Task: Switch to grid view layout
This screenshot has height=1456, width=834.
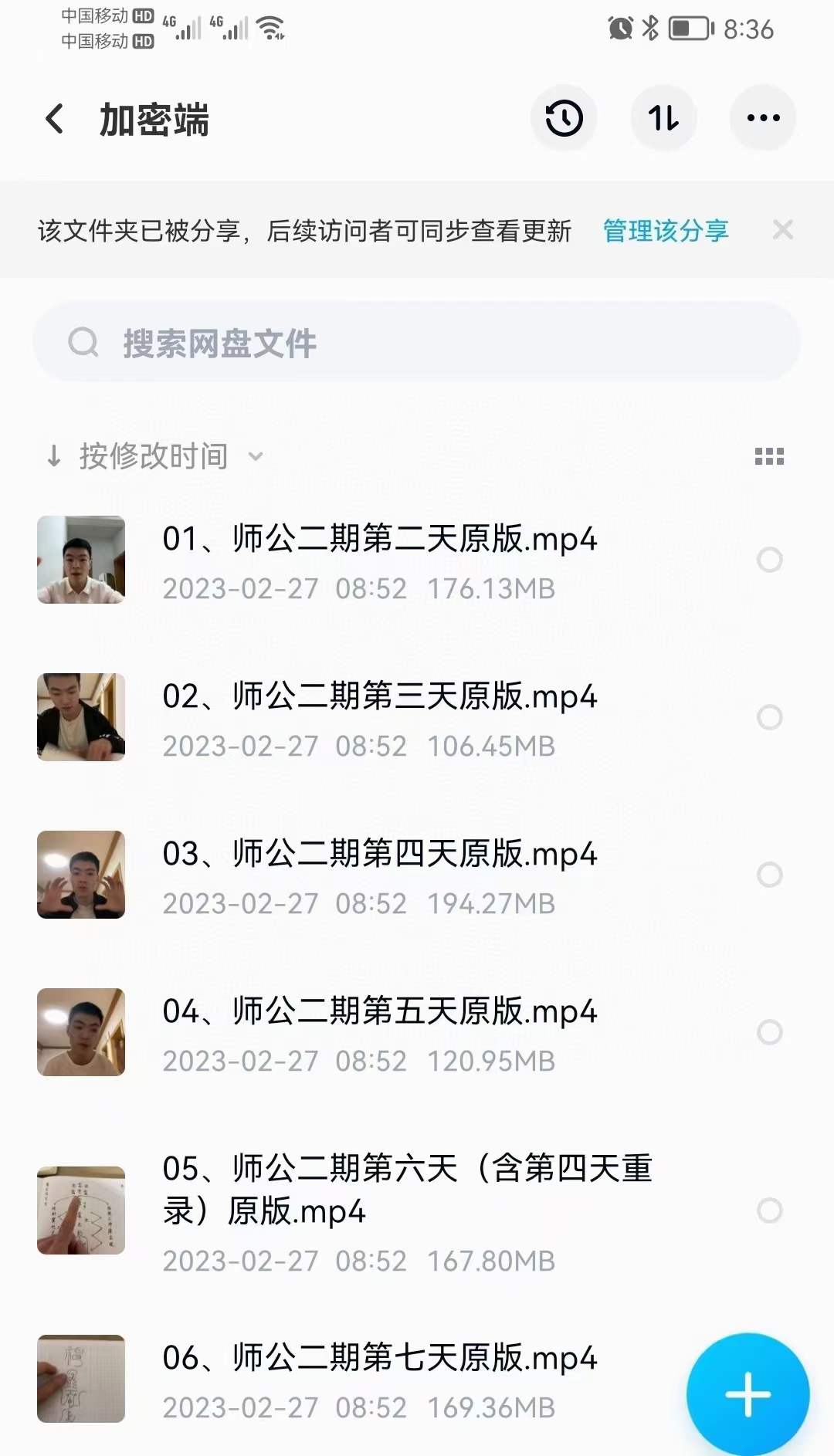Action: (769, 456)
